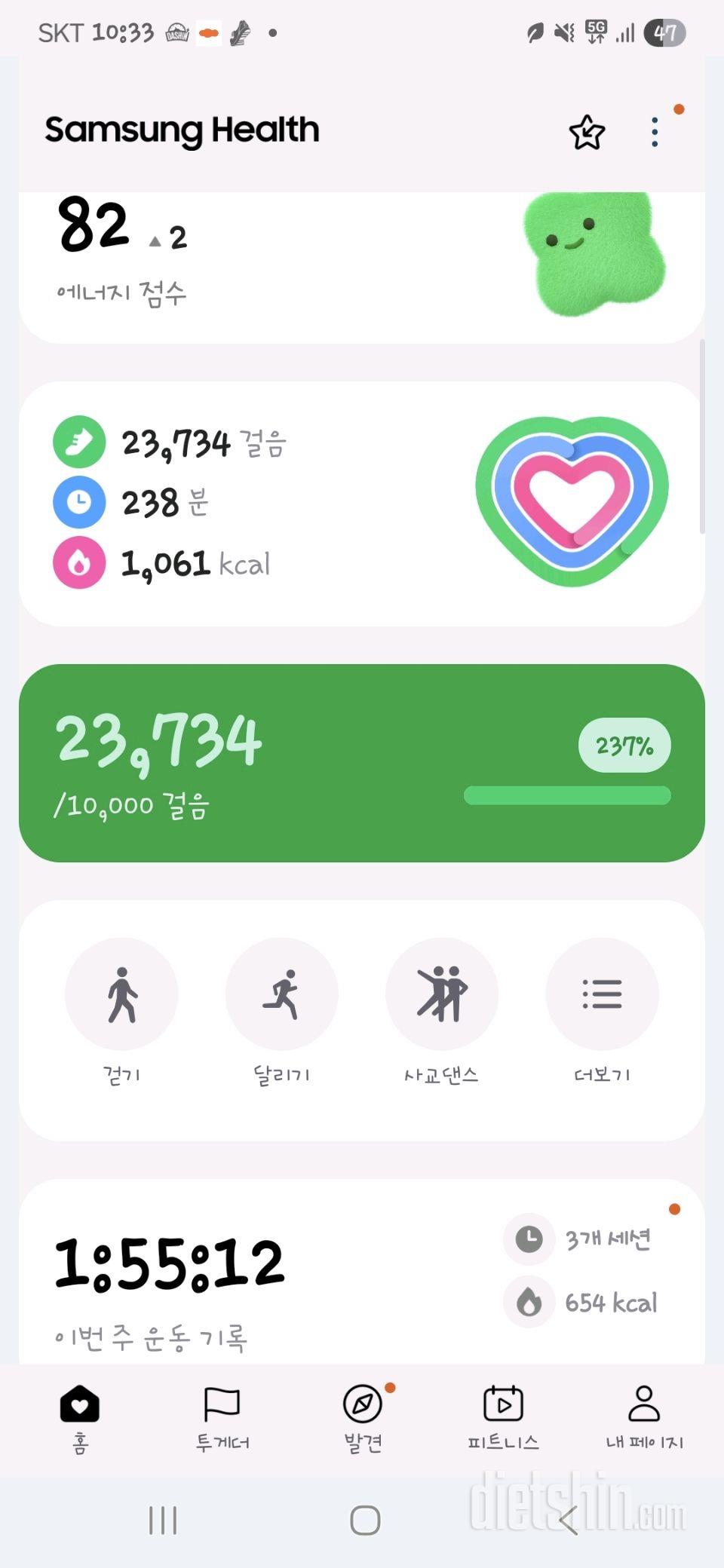This screenshot has height=1568, width=724.
Task: Open more workouts (더보기)
Action: click(x=602, y=994)
